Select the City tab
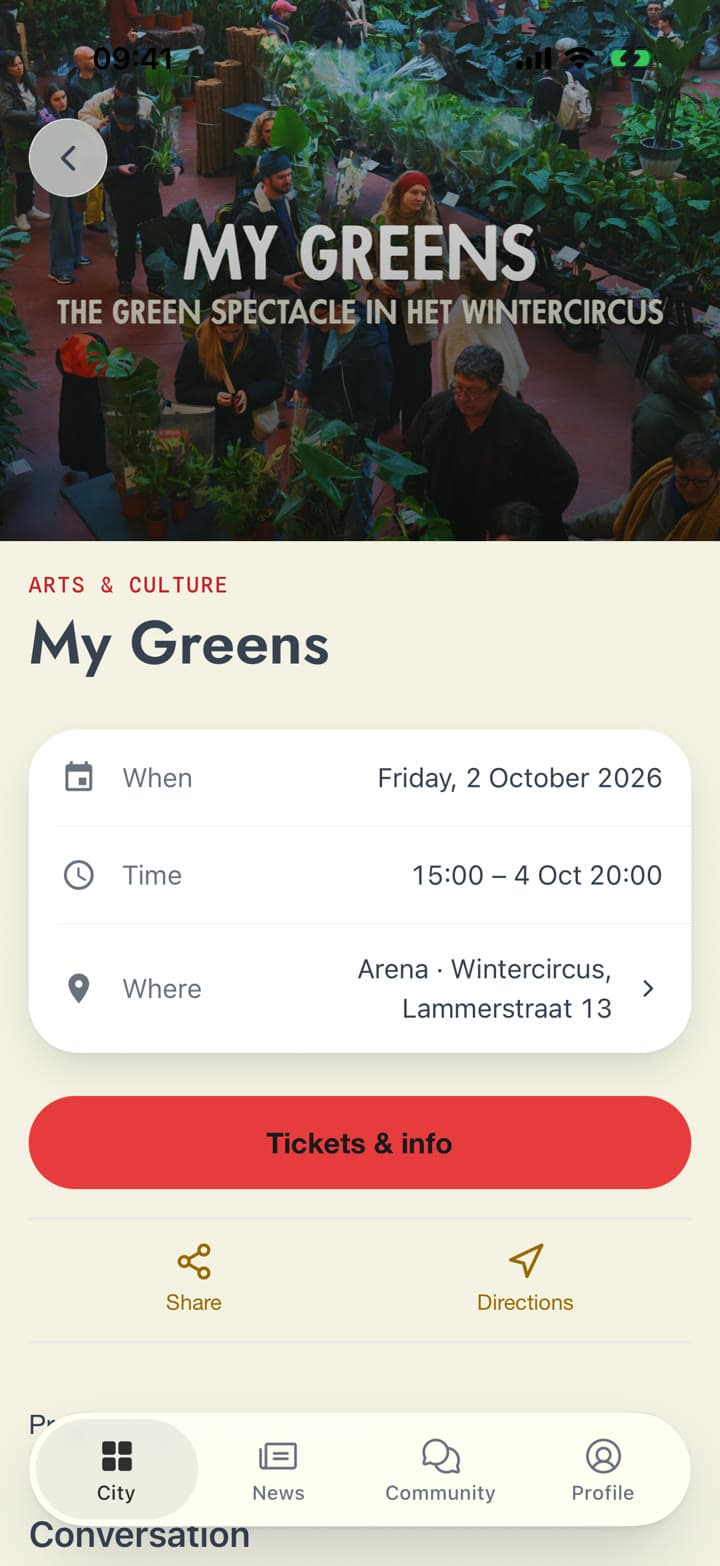 click(x=116, y=1470)
